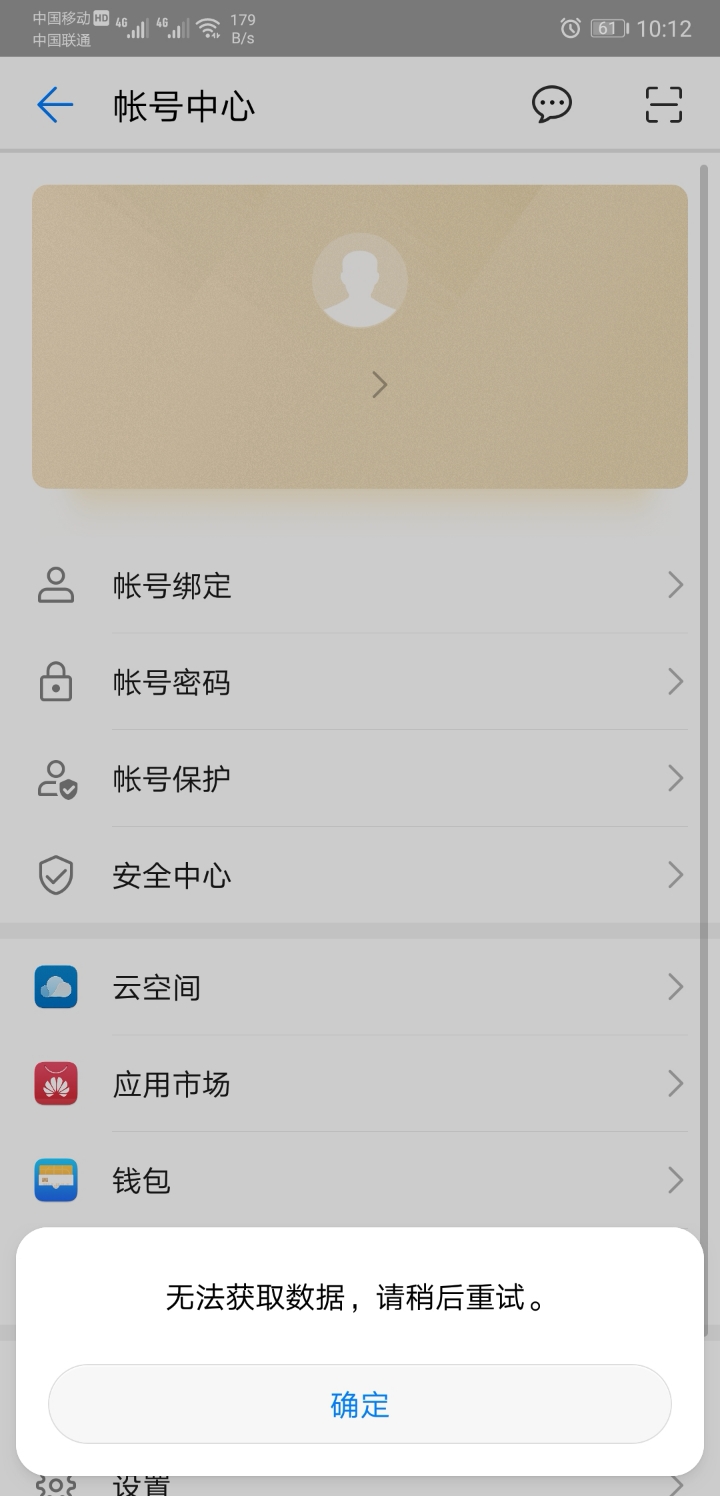
Task: Select the 云空间 menu row
Action: coord(360,987)
